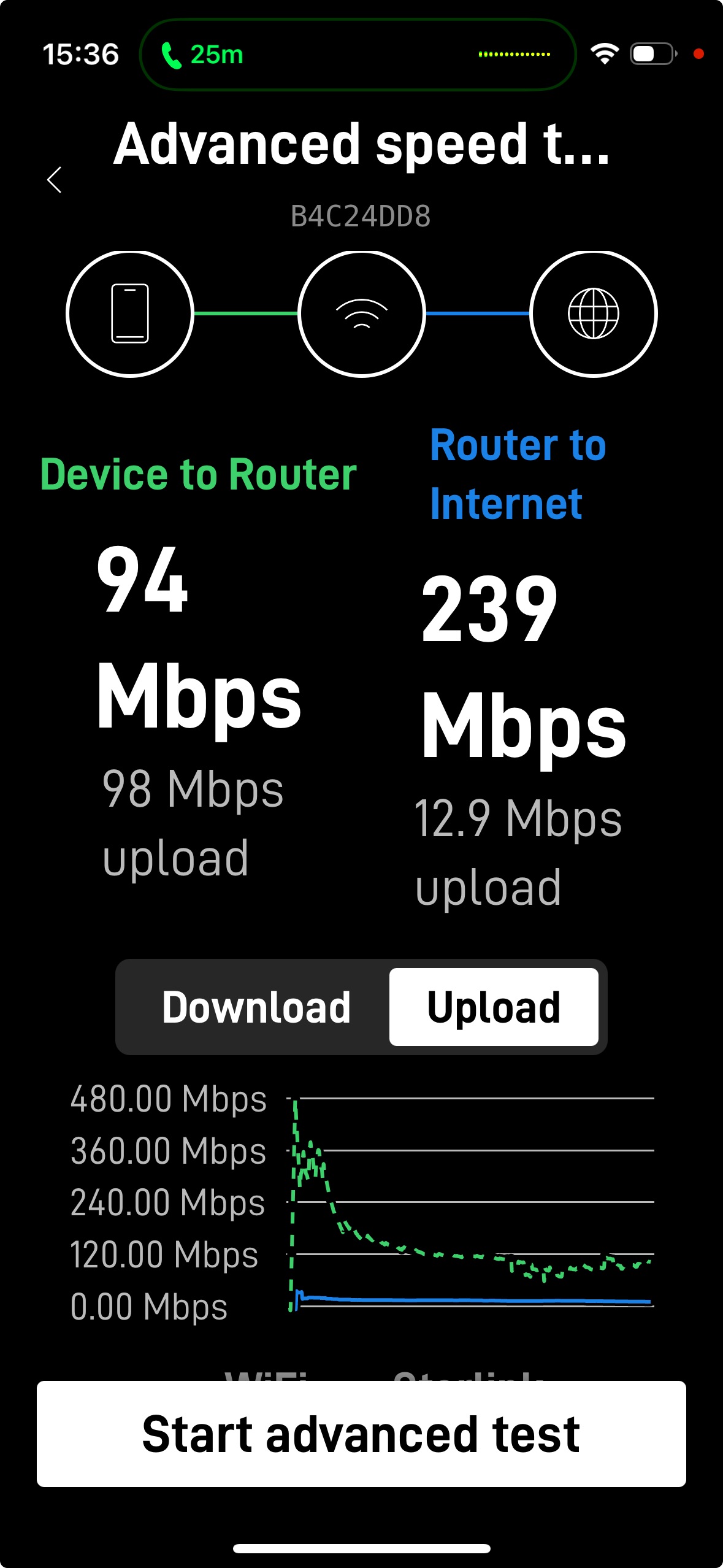Return to the ongoing call indicator
The width and height of the screenshot is (723, 1568).
point(202,55)
